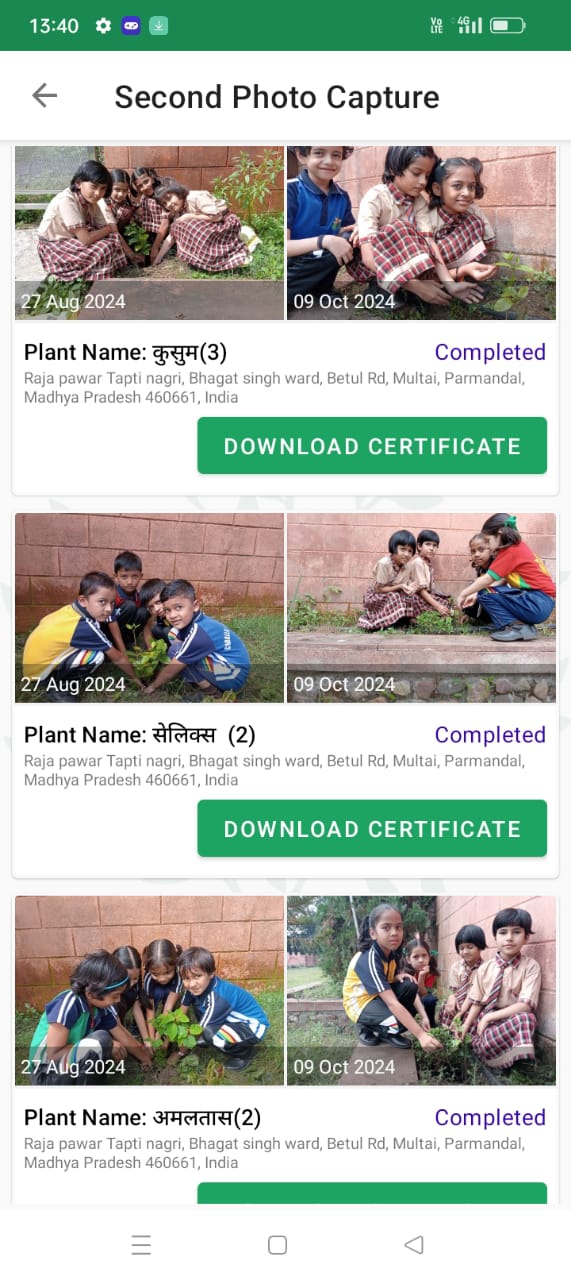Download certificate for सेलिक्स (2) plant
The width and height of the screenshot is (571, 1280).
pos(372,829)
